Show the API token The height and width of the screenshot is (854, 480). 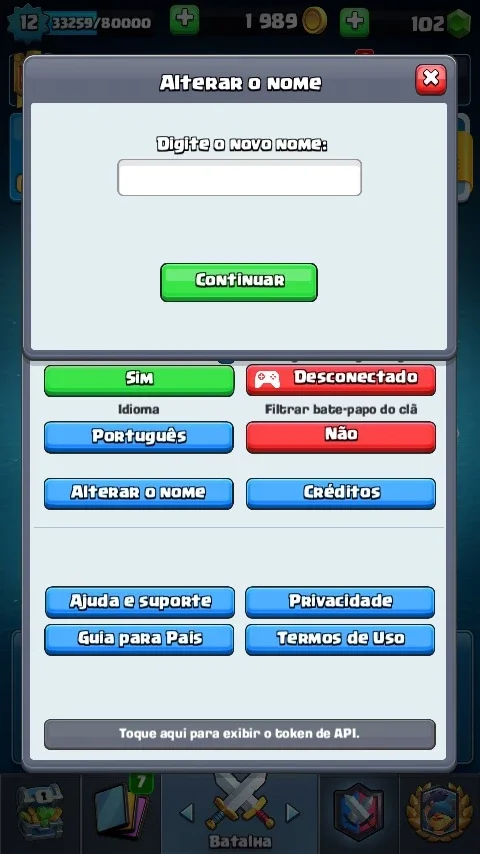240,734
